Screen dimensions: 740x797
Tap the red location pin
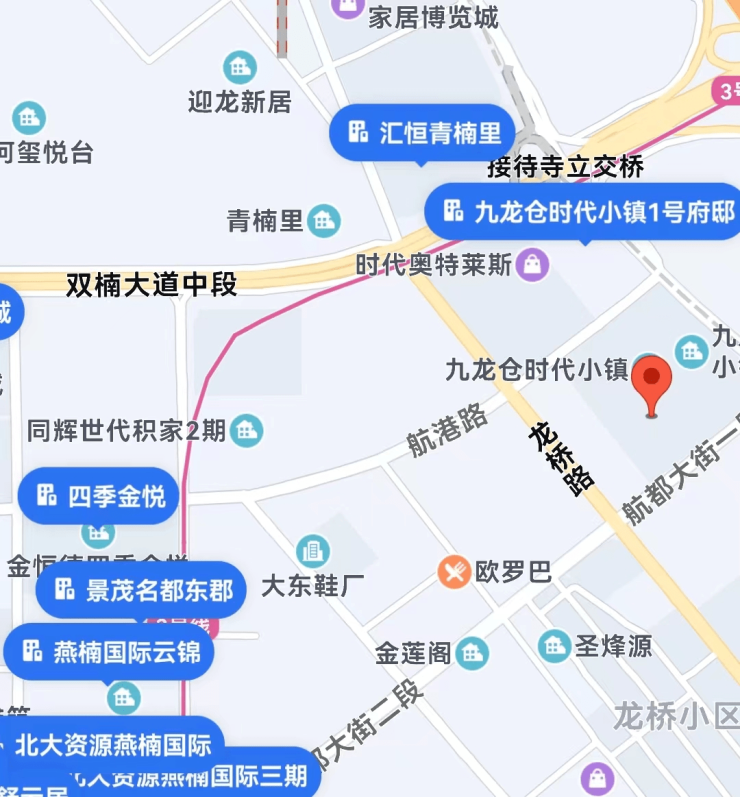tap(653, 381)
